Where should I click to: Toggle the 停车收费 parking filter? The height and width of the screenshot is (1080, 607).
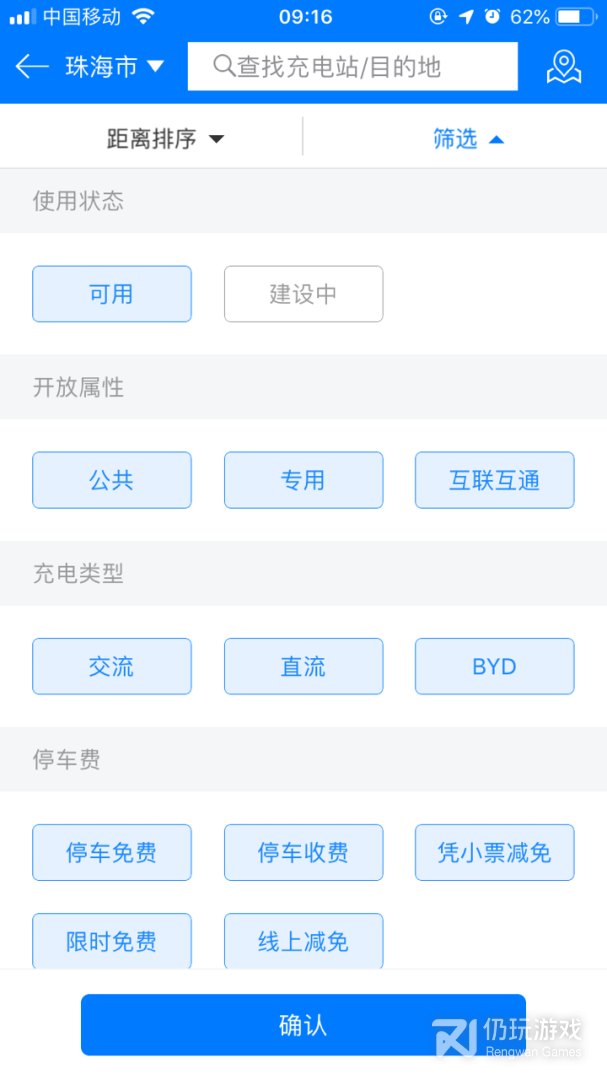[x=303, y=852]
